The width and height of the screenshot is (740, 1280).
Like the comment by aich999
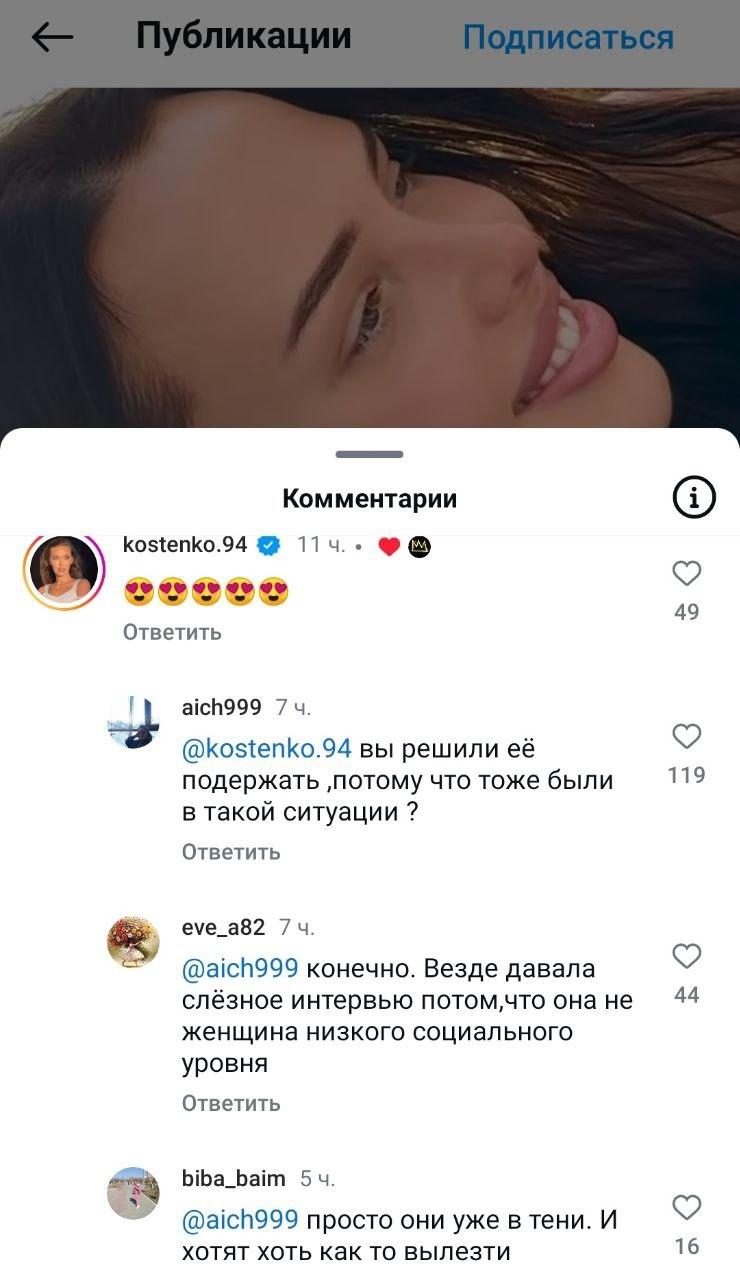click(x=686, y=737)
